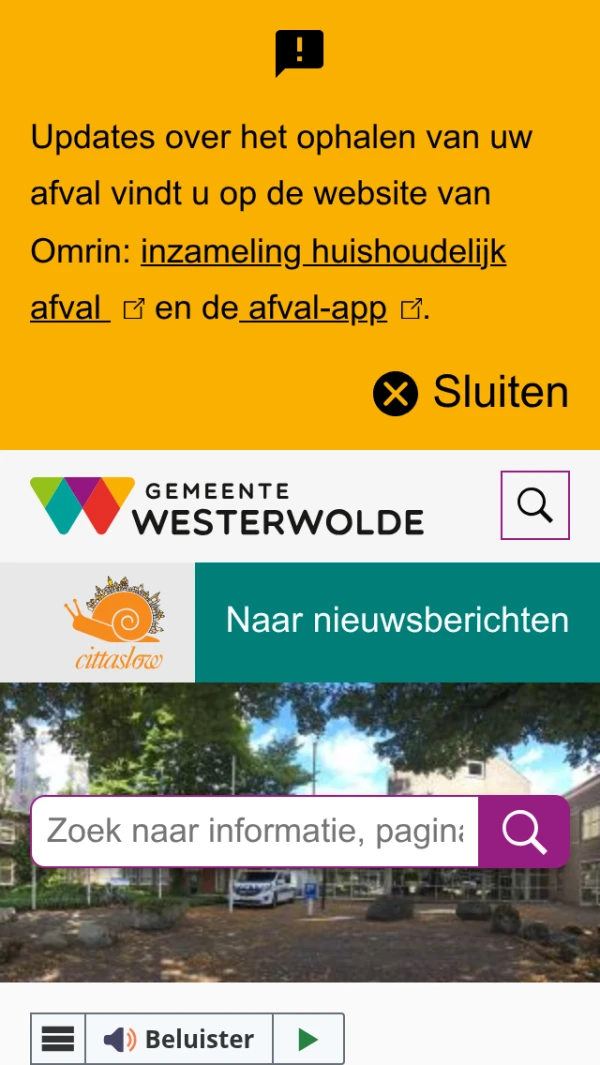Focus the Zoek naar informatie search field

255,831
